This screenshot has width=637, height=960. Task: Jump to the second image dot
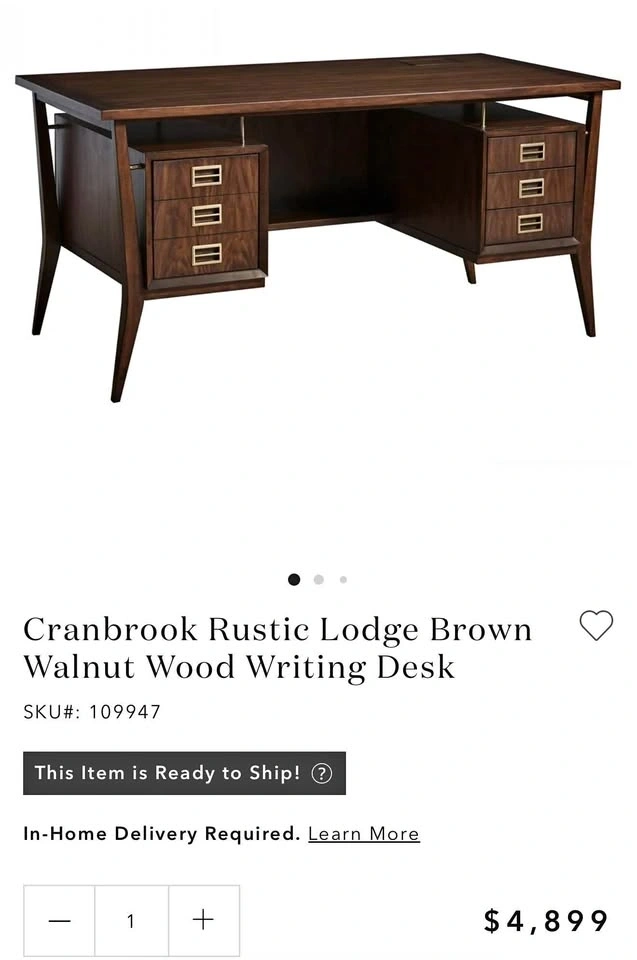318,579
